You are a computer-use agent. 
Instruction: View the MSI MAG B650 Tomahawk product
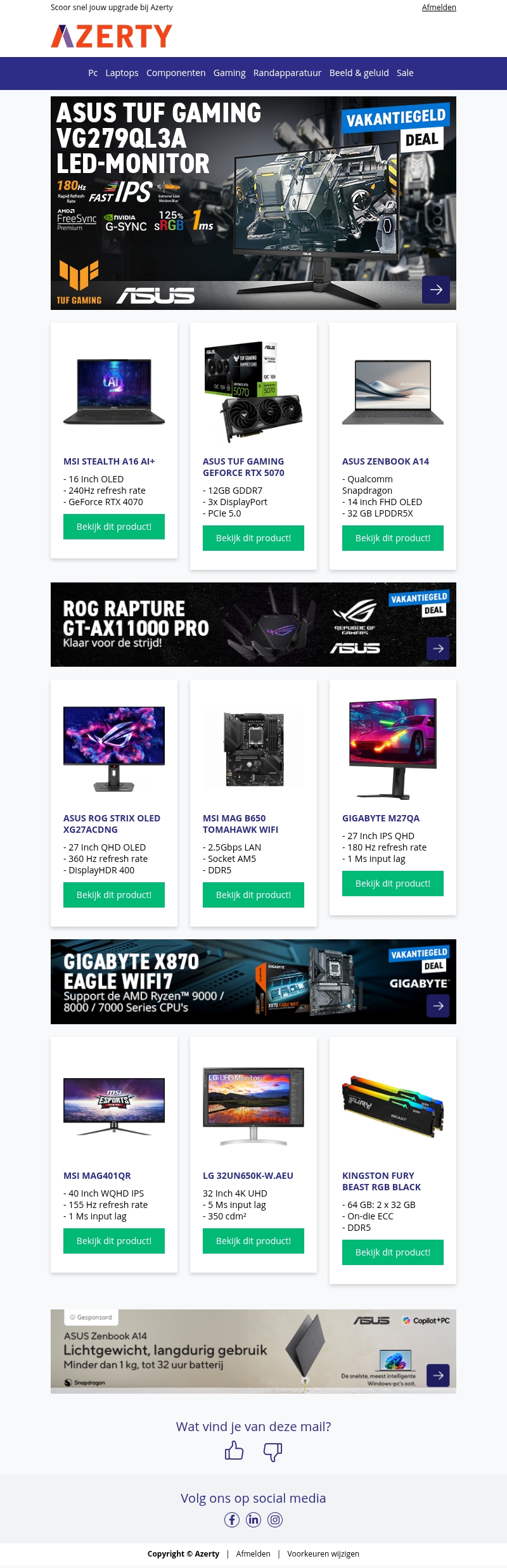[253, 895]
